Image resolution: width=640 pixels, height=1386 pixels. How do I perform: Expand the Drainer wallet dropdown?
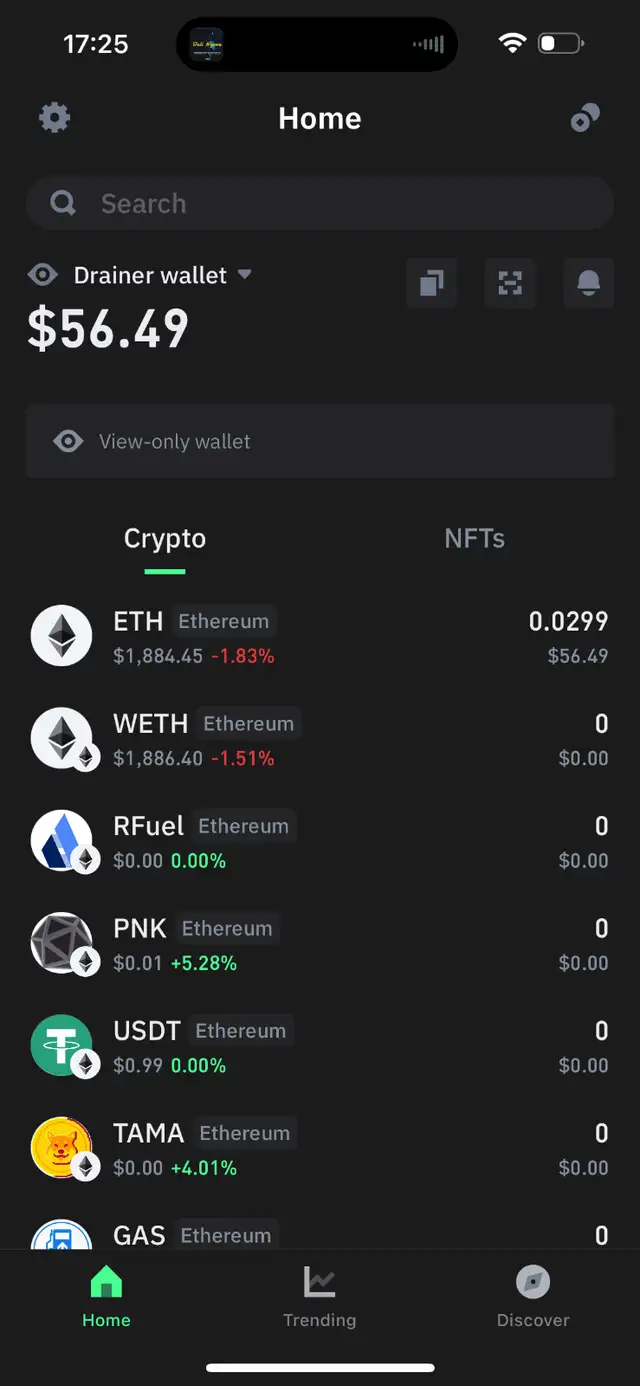tap(245, 274)
